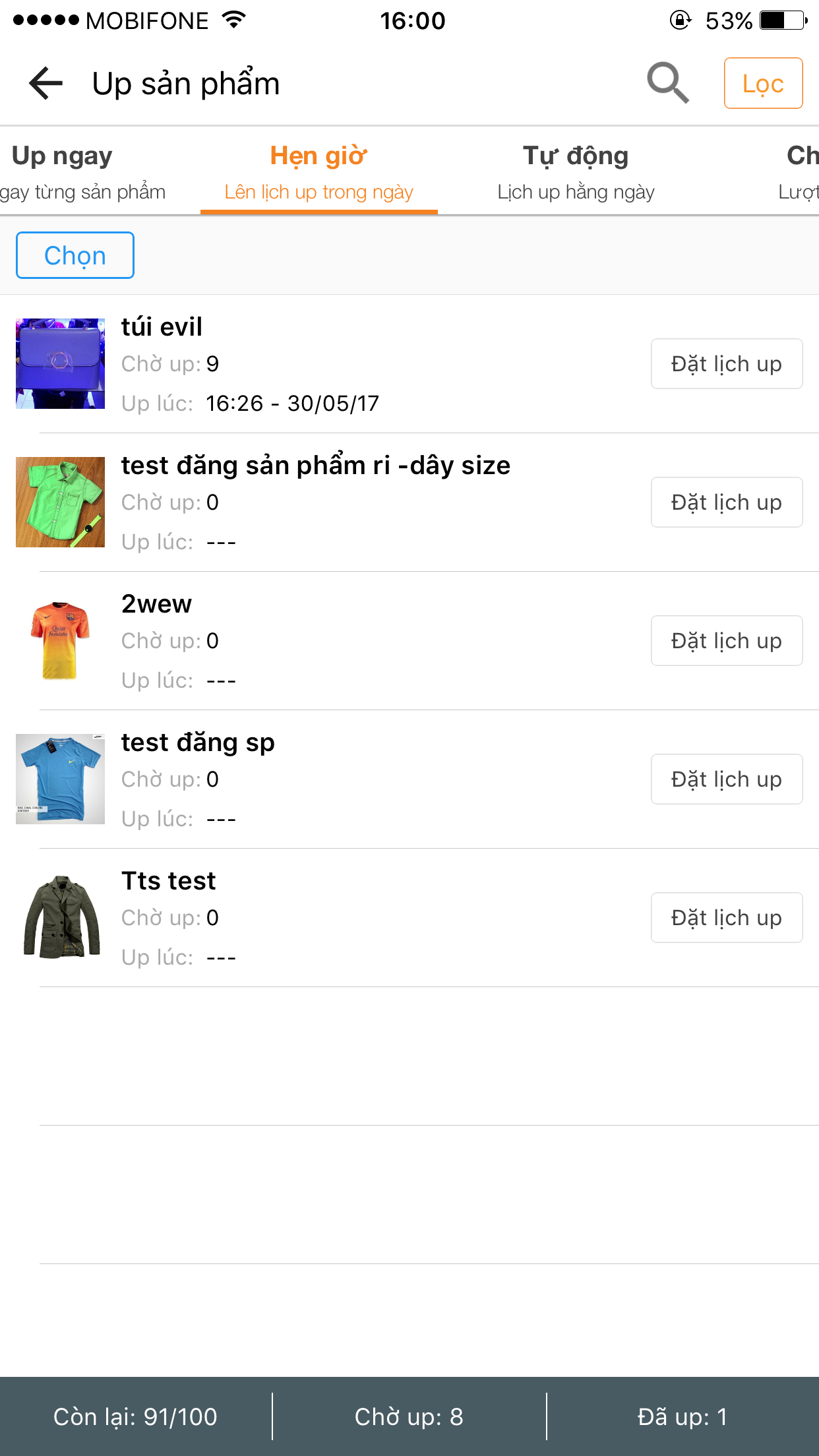The width and height of the screenshot is (819, 1456).
Task: Switch to the Up ngay tab
Action: pyautogui.click(x=61, y=156)
